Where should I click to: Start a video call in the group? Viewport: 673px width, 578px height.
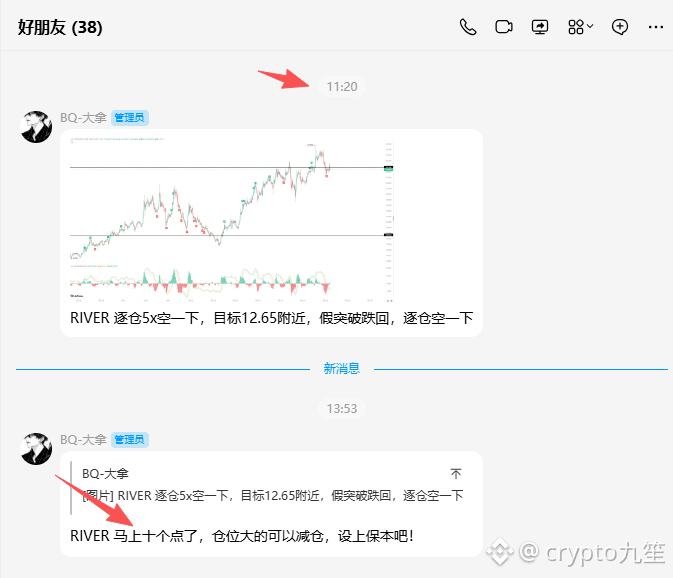pyautogui.click(x=504, y=27)
